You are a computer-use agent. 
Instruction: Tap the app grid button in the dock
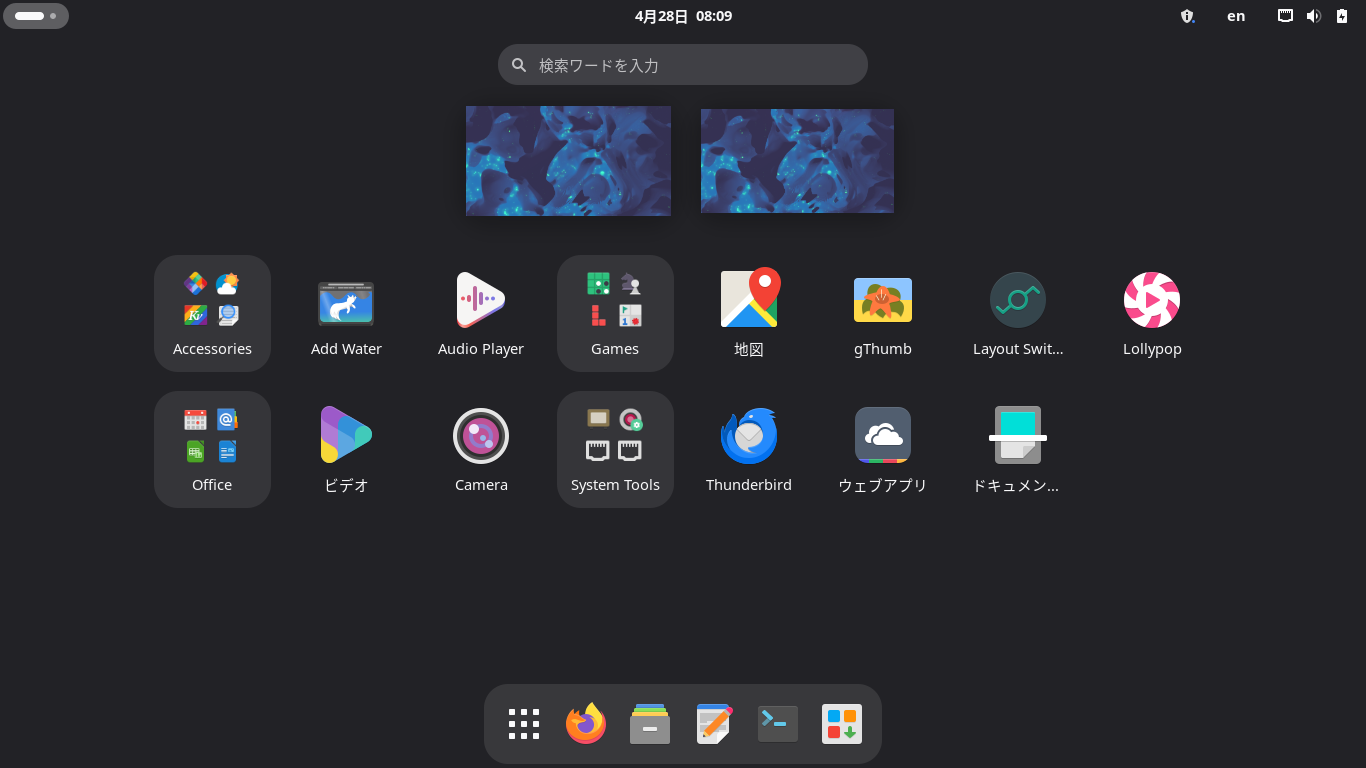click(x=523, y=724)
